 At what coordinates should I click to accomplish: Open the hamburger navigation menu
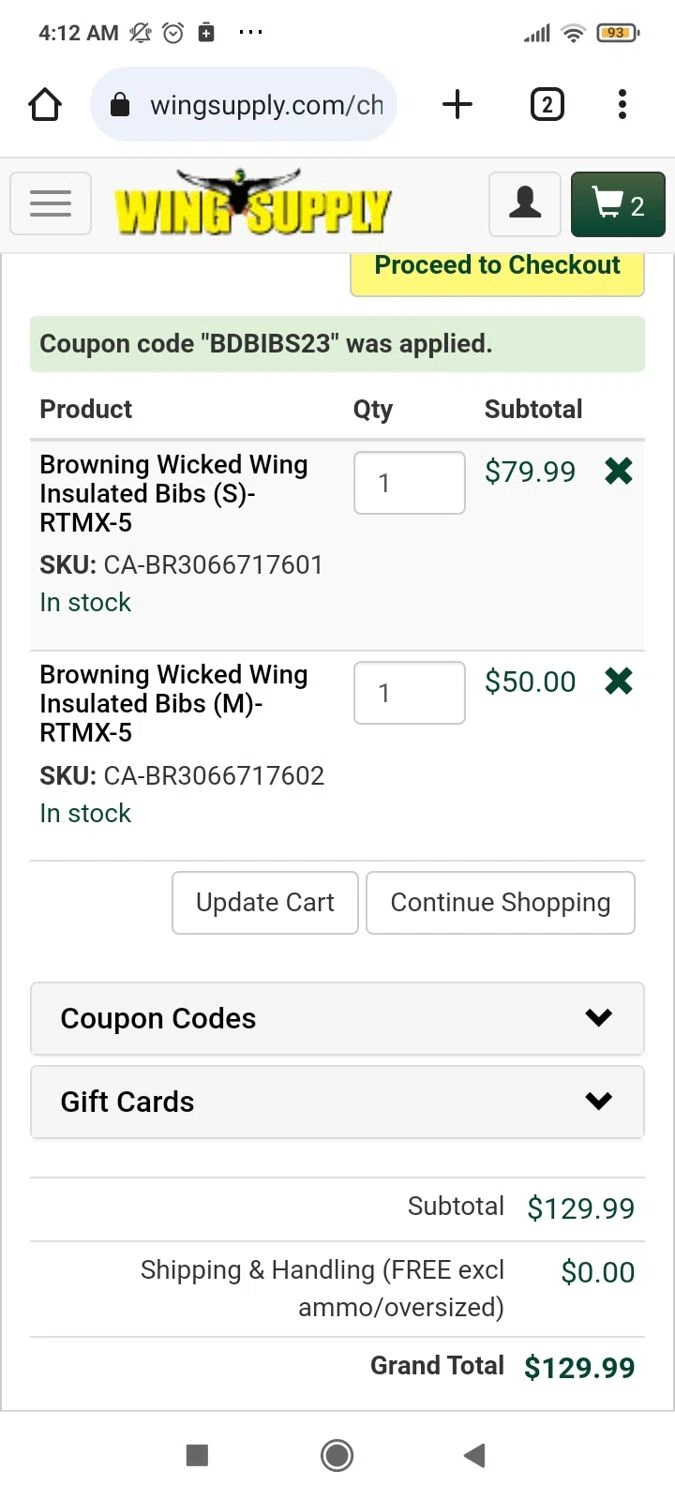point(50,204)
